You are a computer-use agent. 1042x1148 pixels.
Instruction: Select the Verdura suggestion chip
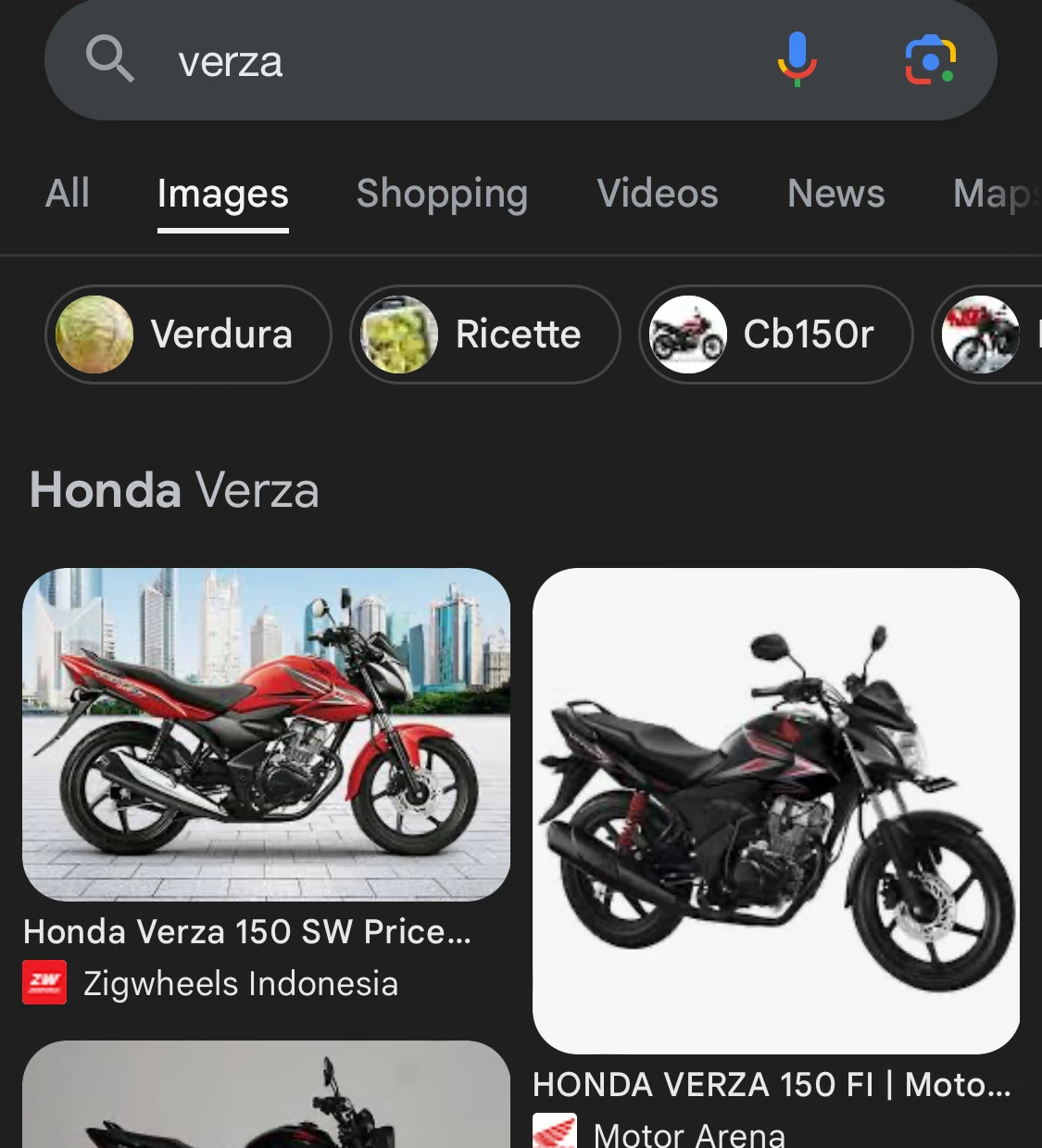[188, 334]
